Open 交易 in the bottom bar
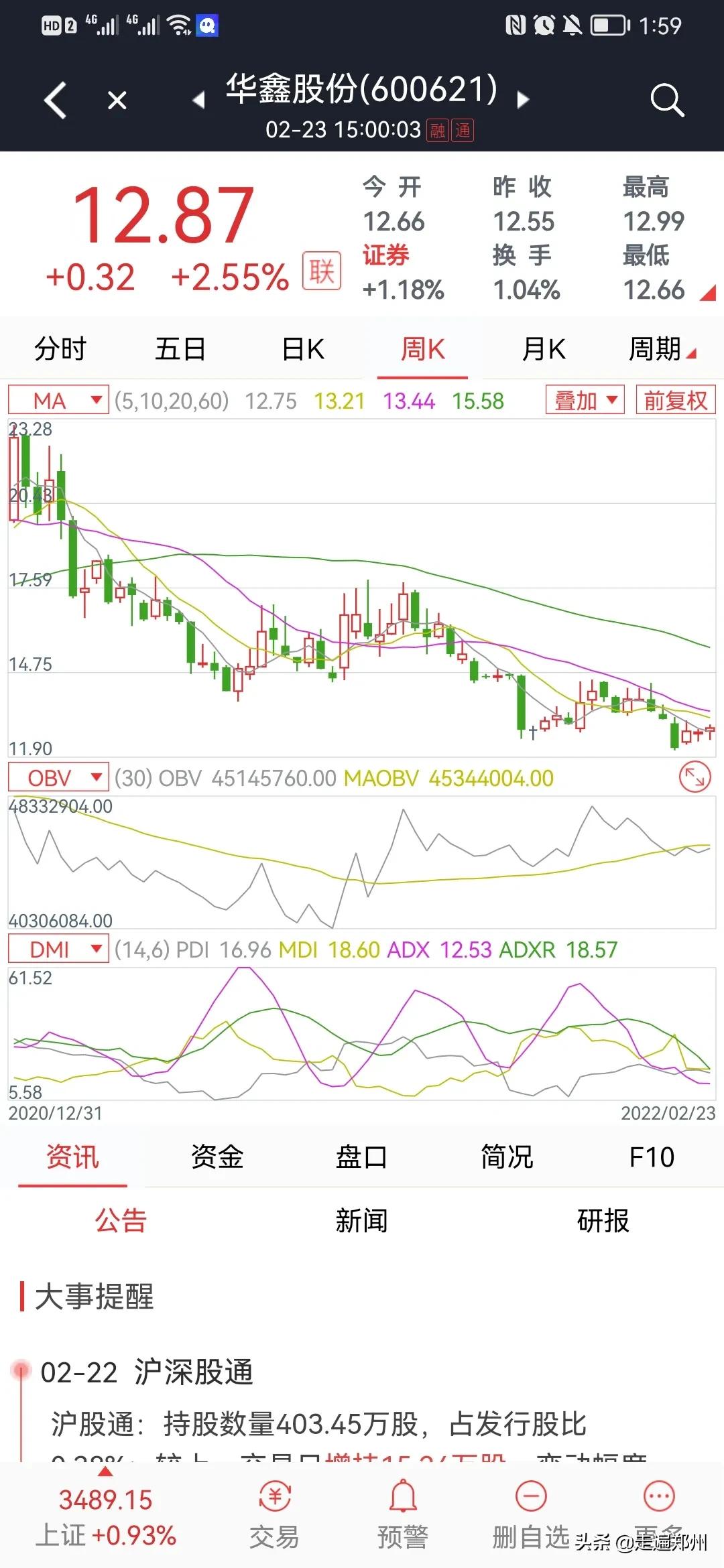 tap(274, 1516)
